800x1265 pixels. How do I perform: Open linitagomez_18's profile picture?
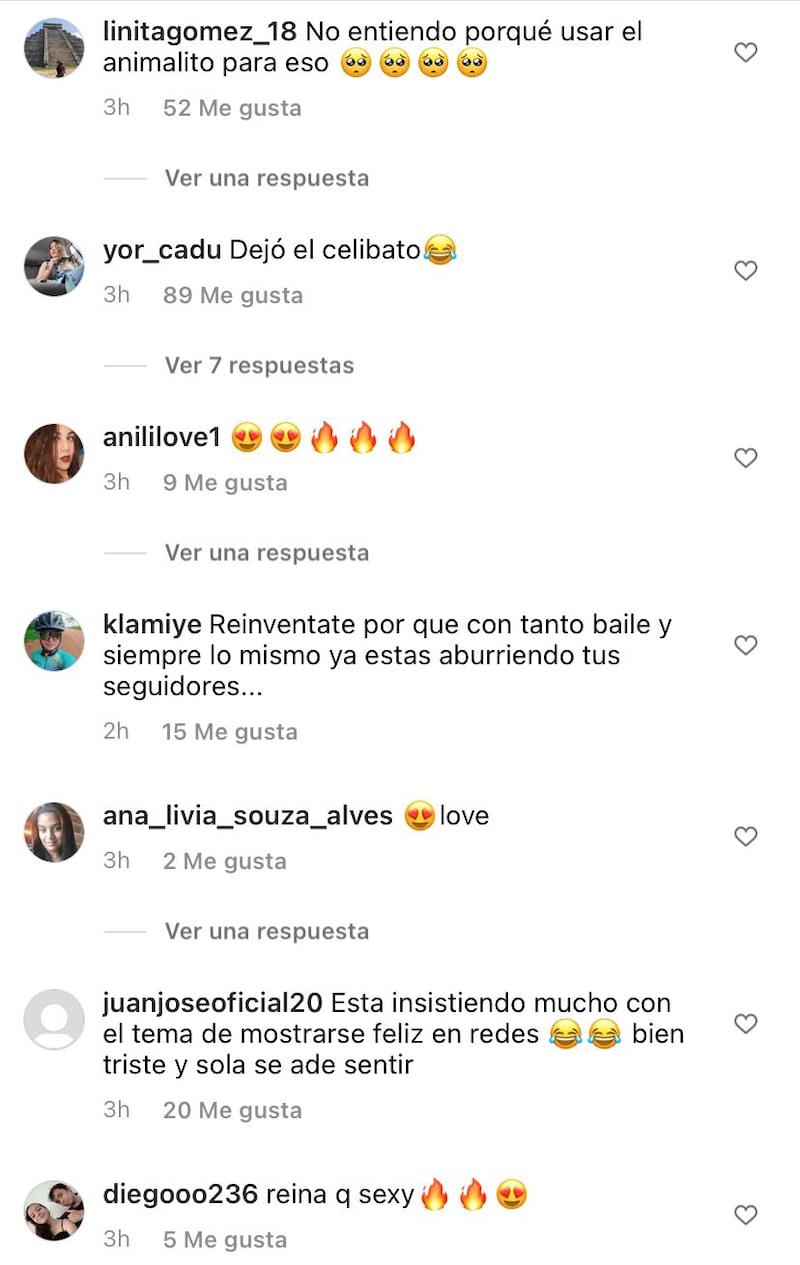click(x=54, y=47)
